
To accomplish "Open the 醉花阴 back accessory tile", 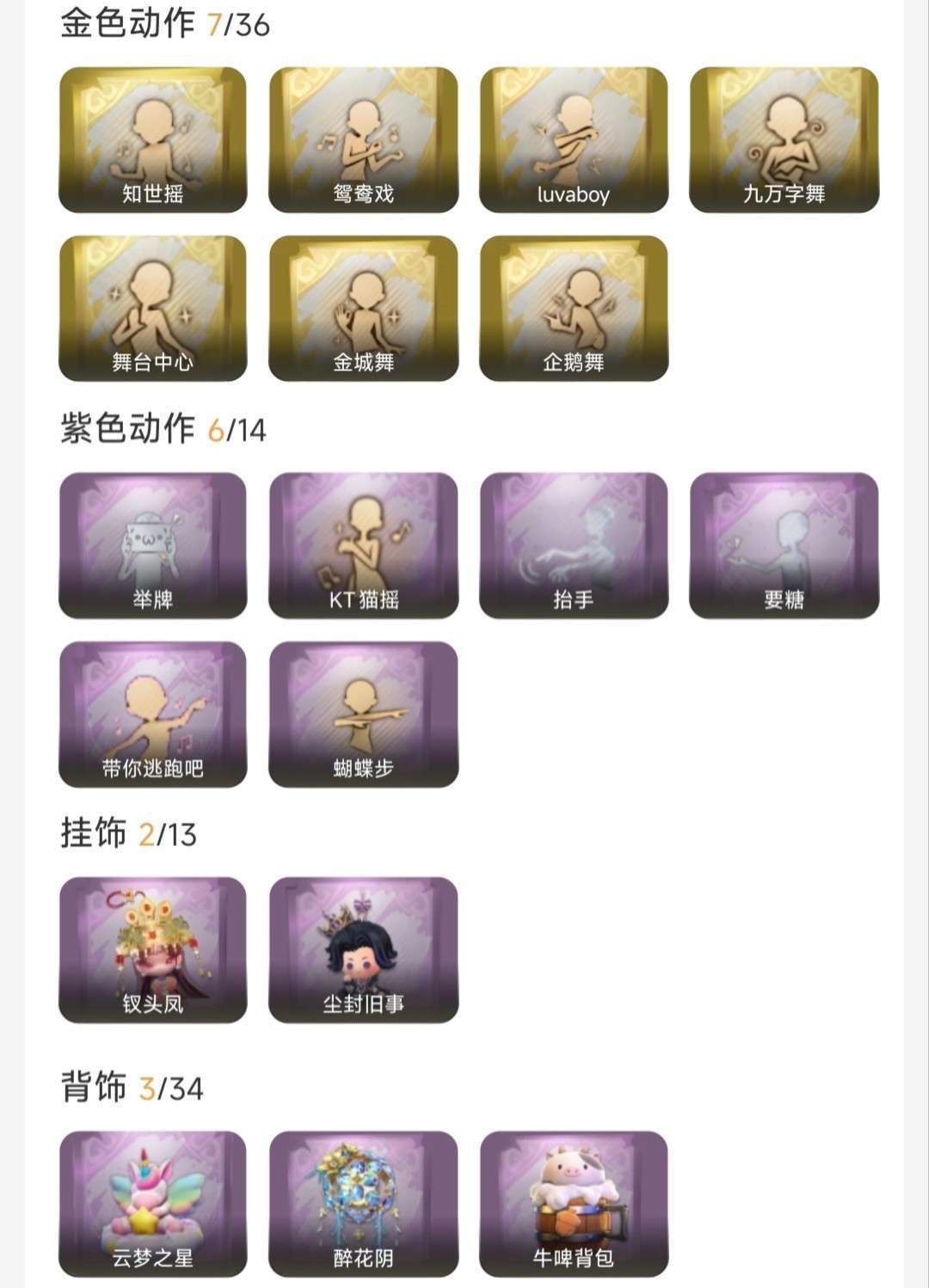I will point(363,1205).
